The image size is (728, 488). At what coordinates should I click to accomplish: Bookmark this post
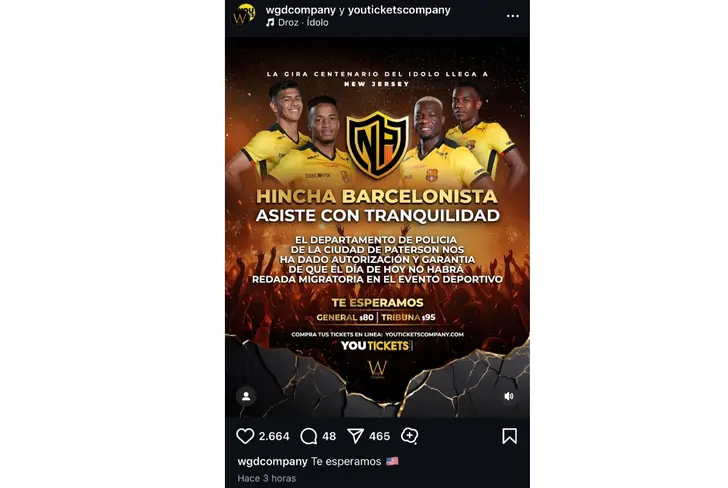click(x=509, y=436)
